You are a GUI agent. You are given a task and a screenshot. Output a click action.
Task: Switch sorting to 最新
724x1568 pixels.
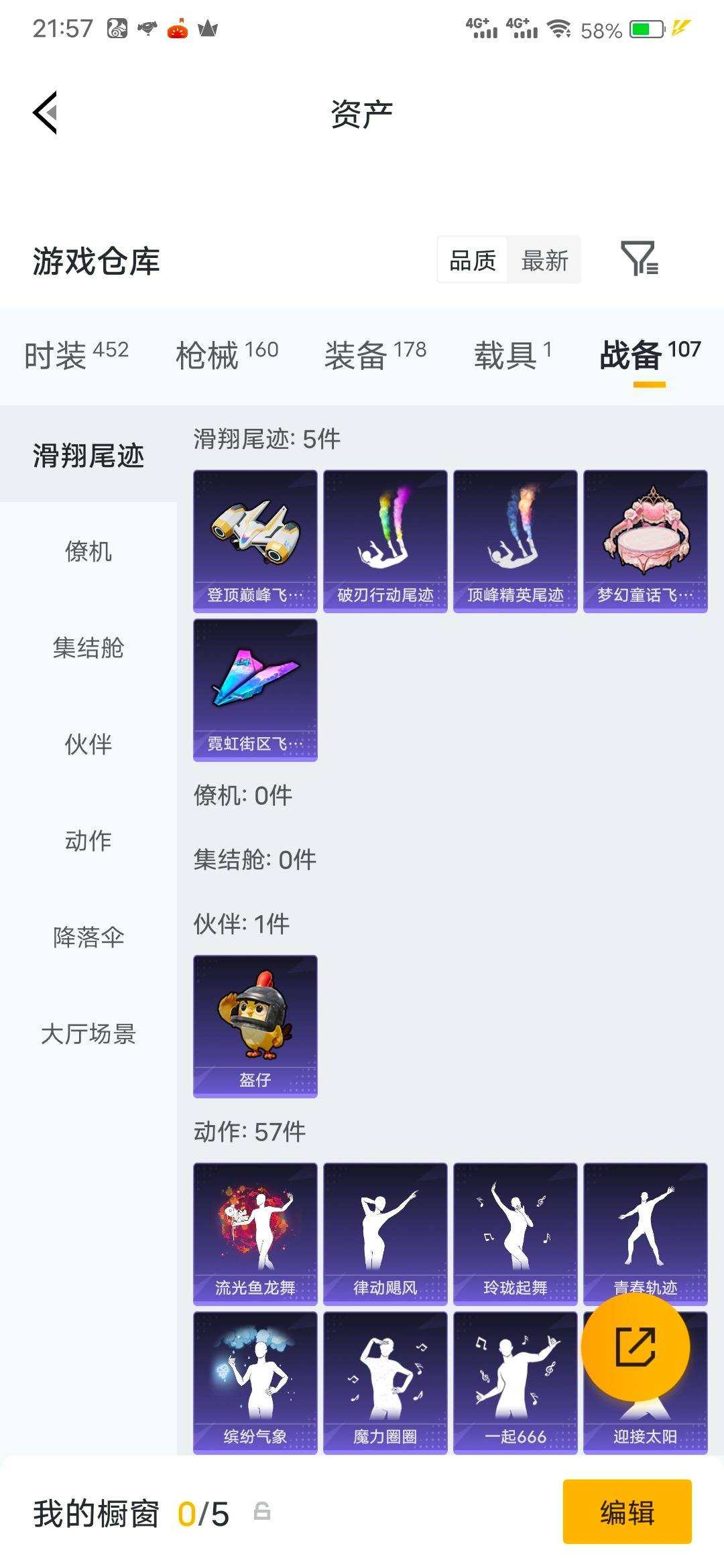click(544, 261)
